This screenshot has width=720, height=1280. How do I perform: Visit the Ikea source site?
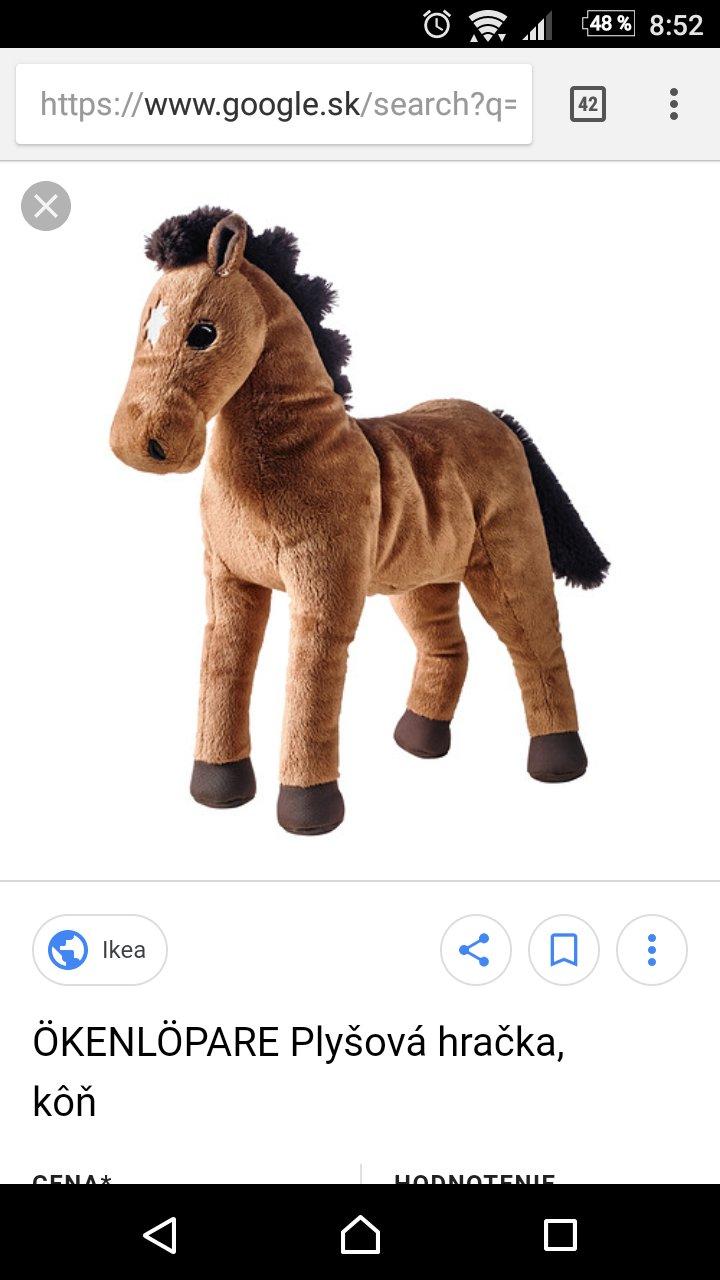tap(100, 950)
